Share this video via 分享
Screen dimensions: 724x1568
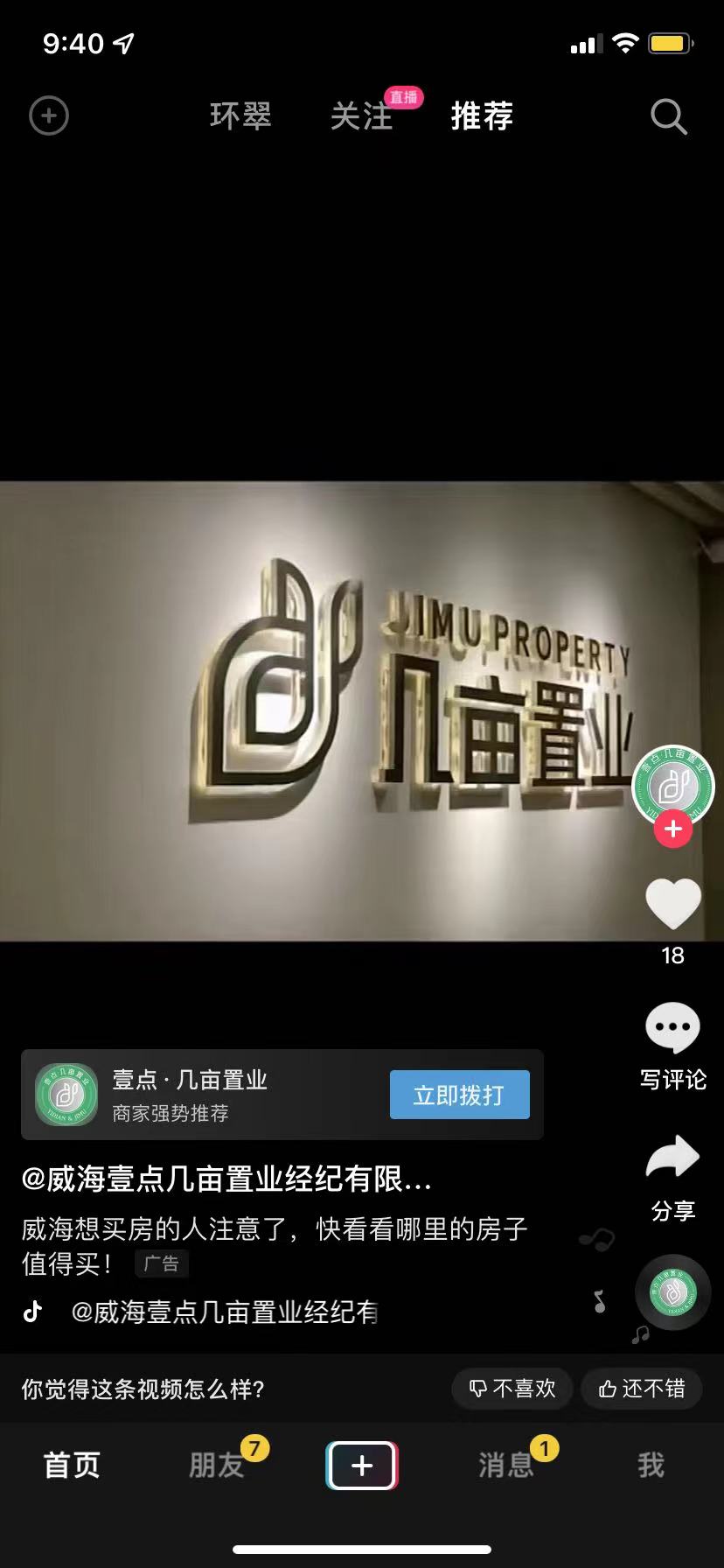(x=672, y=1158)
